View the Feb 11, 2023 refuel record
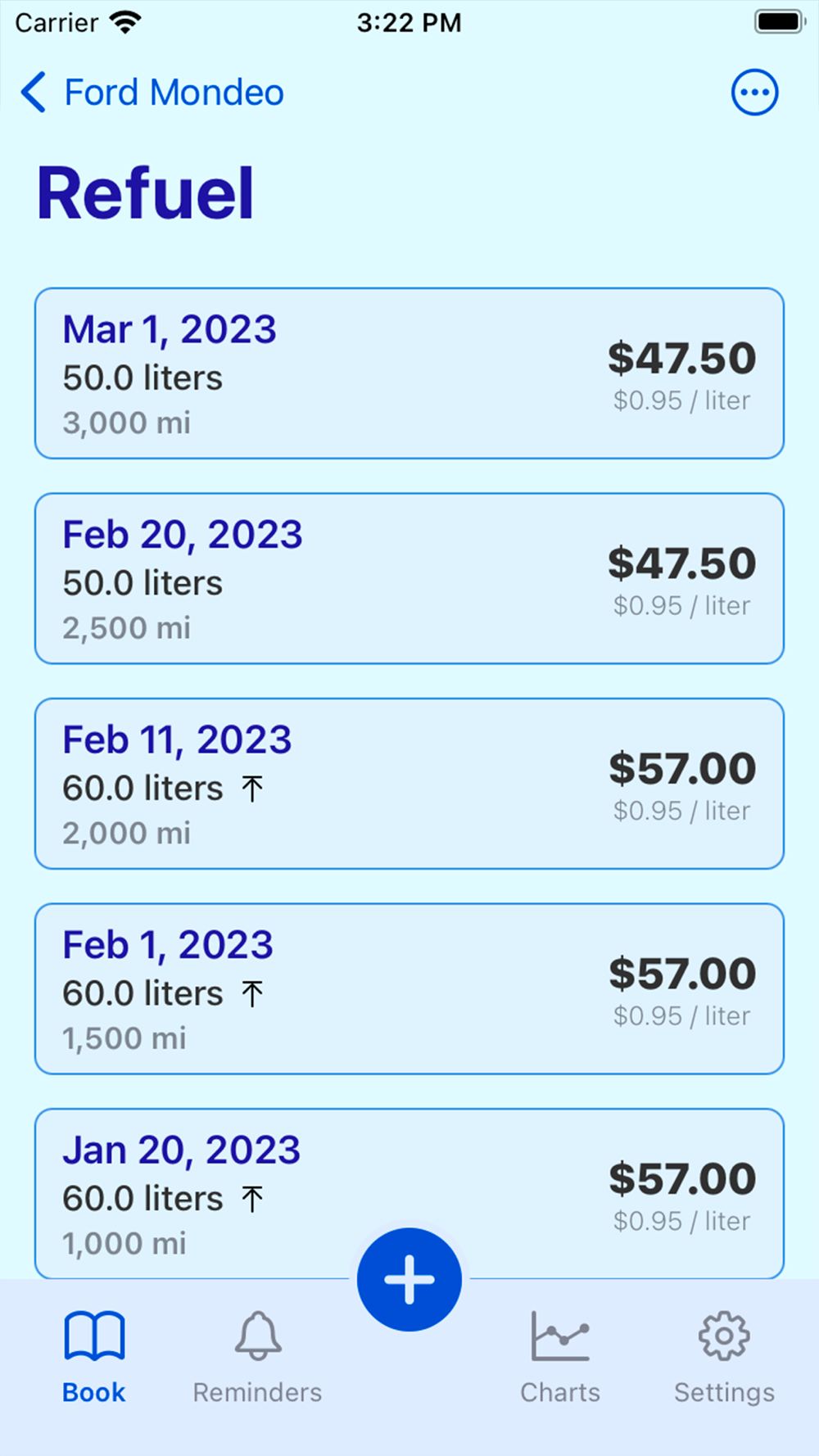The height and width of the screenshot is (1456, 819). 409,784
